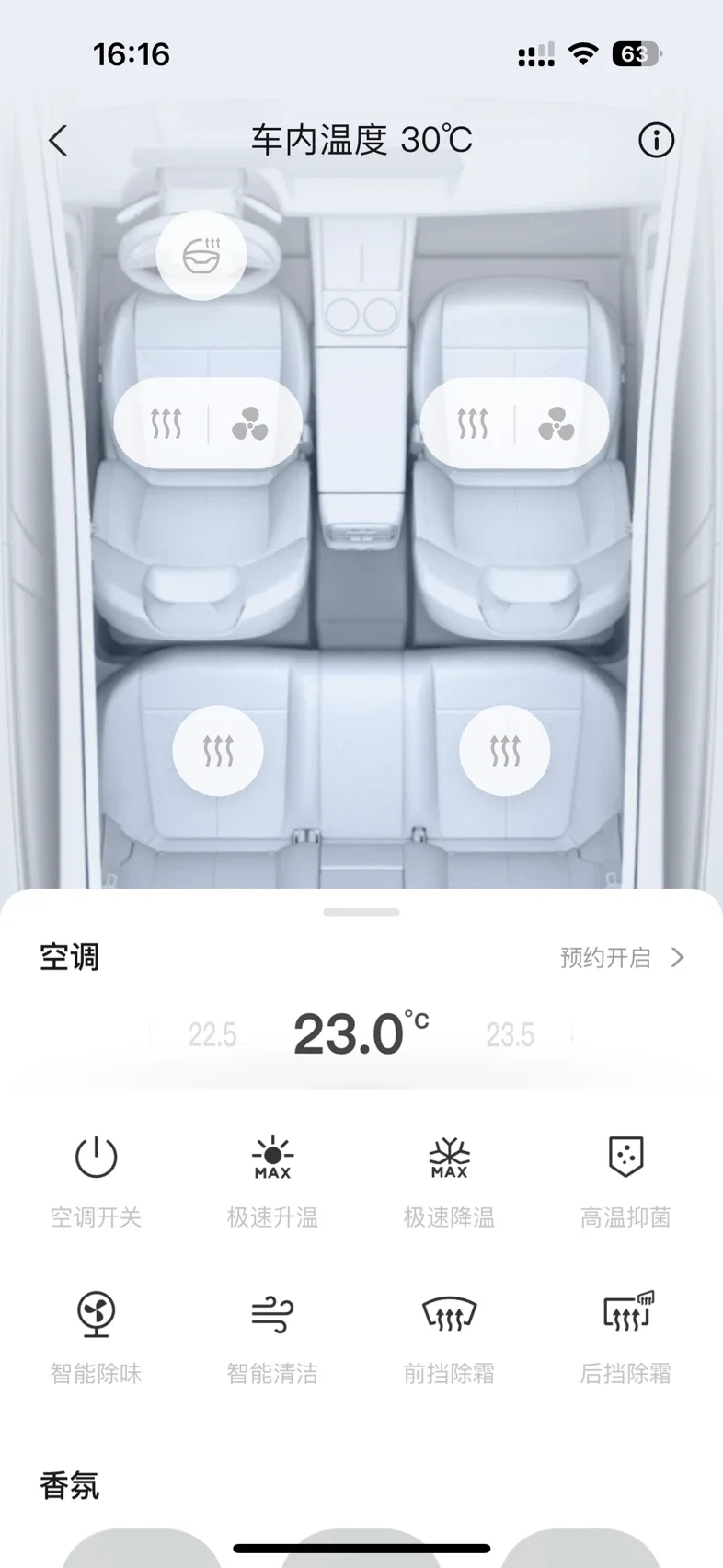This screenshot has width=723, height=1568.
Task: Open the info icon in the header
Action: pos(656,141)
